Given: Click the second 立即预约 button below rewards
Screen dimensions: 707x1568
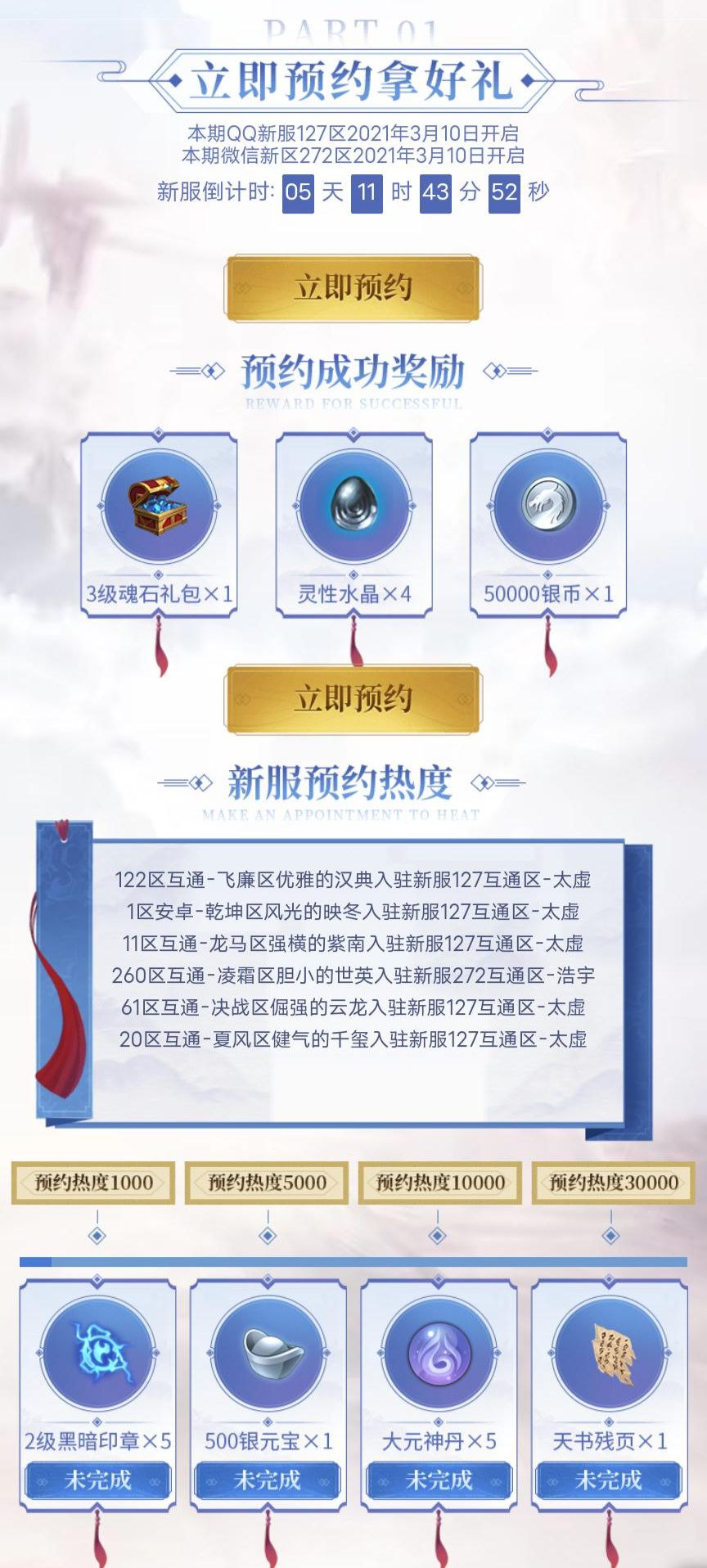Looking at the screenshot, I should (x=353, y=700).
